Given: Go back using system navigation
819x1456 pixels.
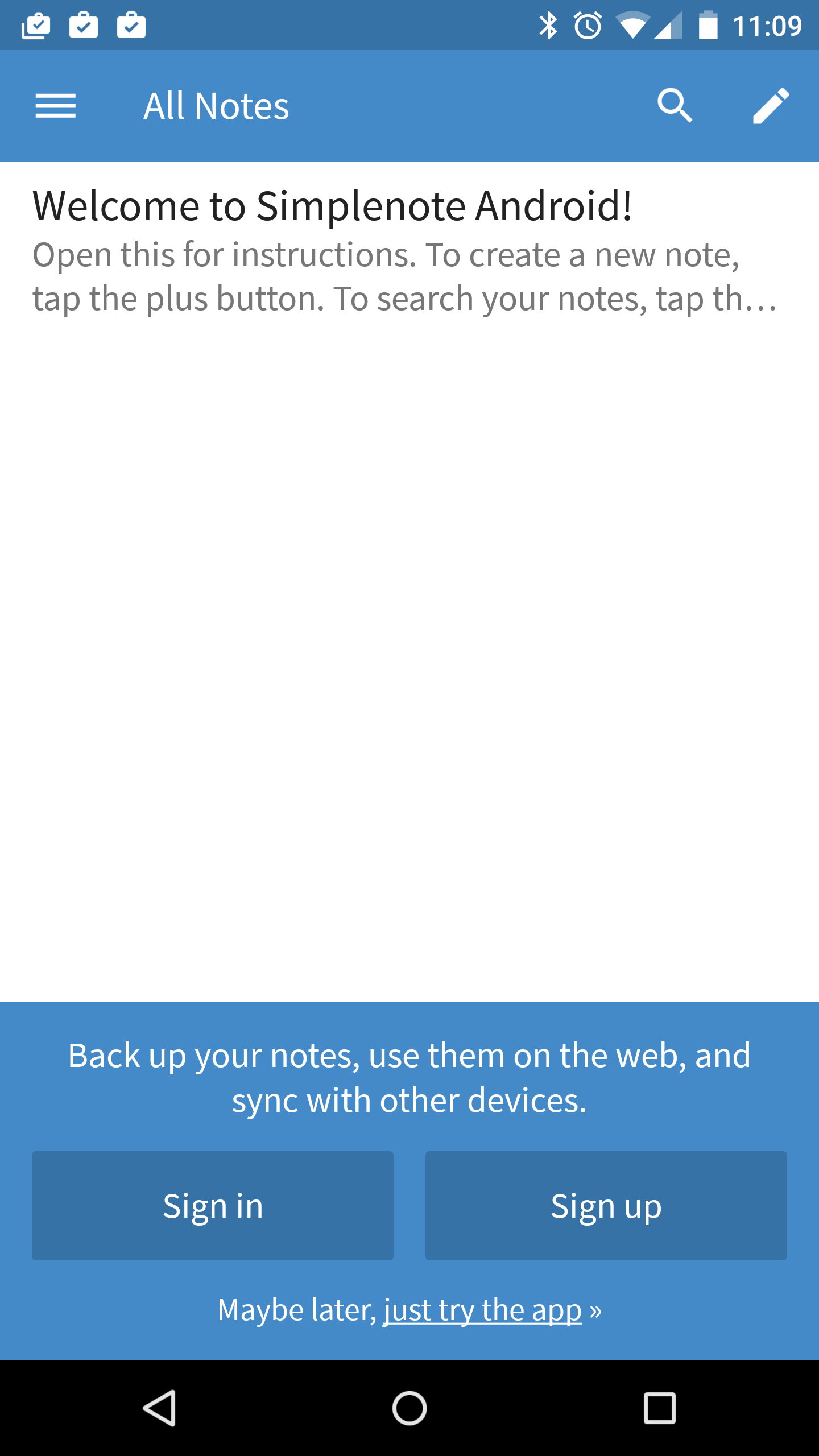Looking at the screenshot, I should [x=159, y=1408].
